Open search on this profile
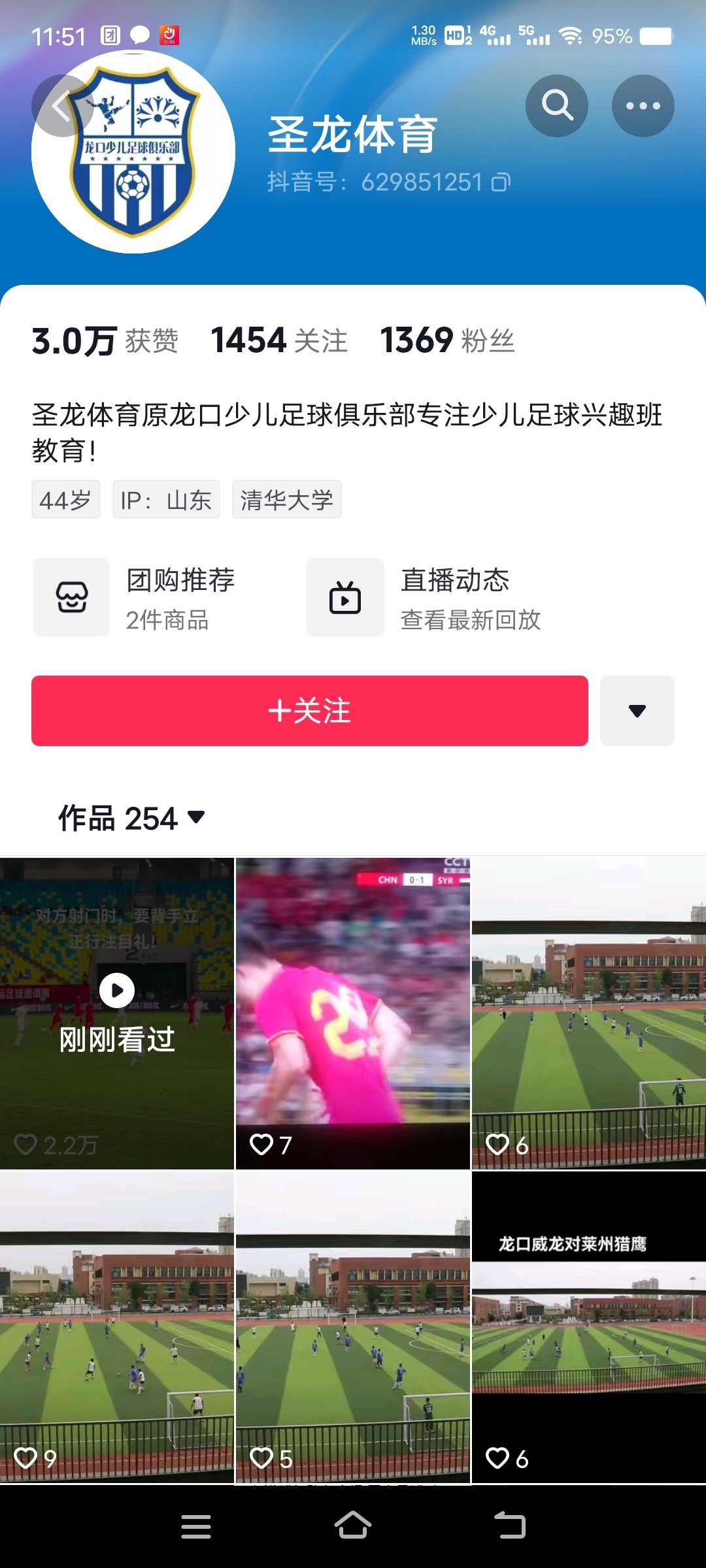Screen dimensions: 706x1568 point(556,106)
